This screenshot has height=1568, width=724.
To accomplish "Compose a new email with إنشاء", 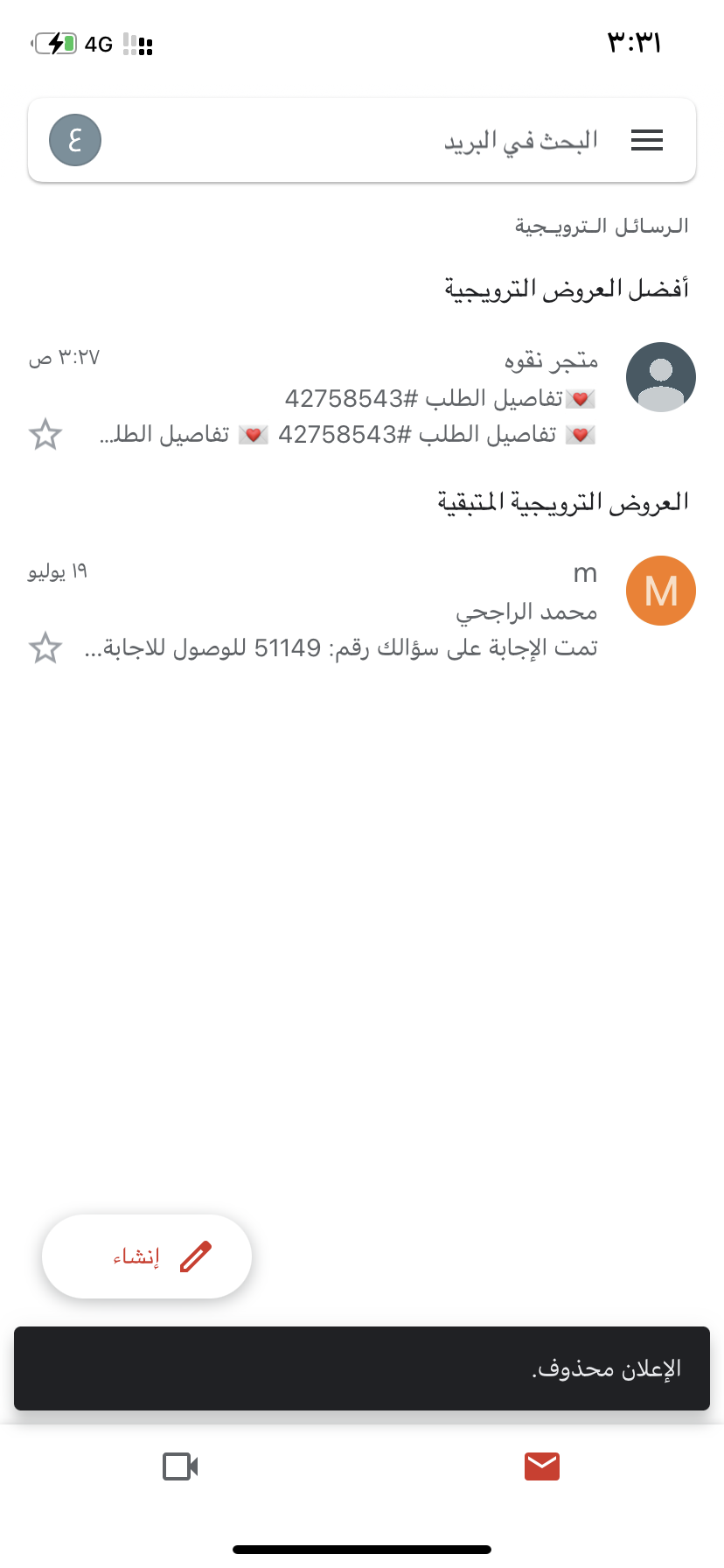I will pyautogui.click(x=147, y=1256).
